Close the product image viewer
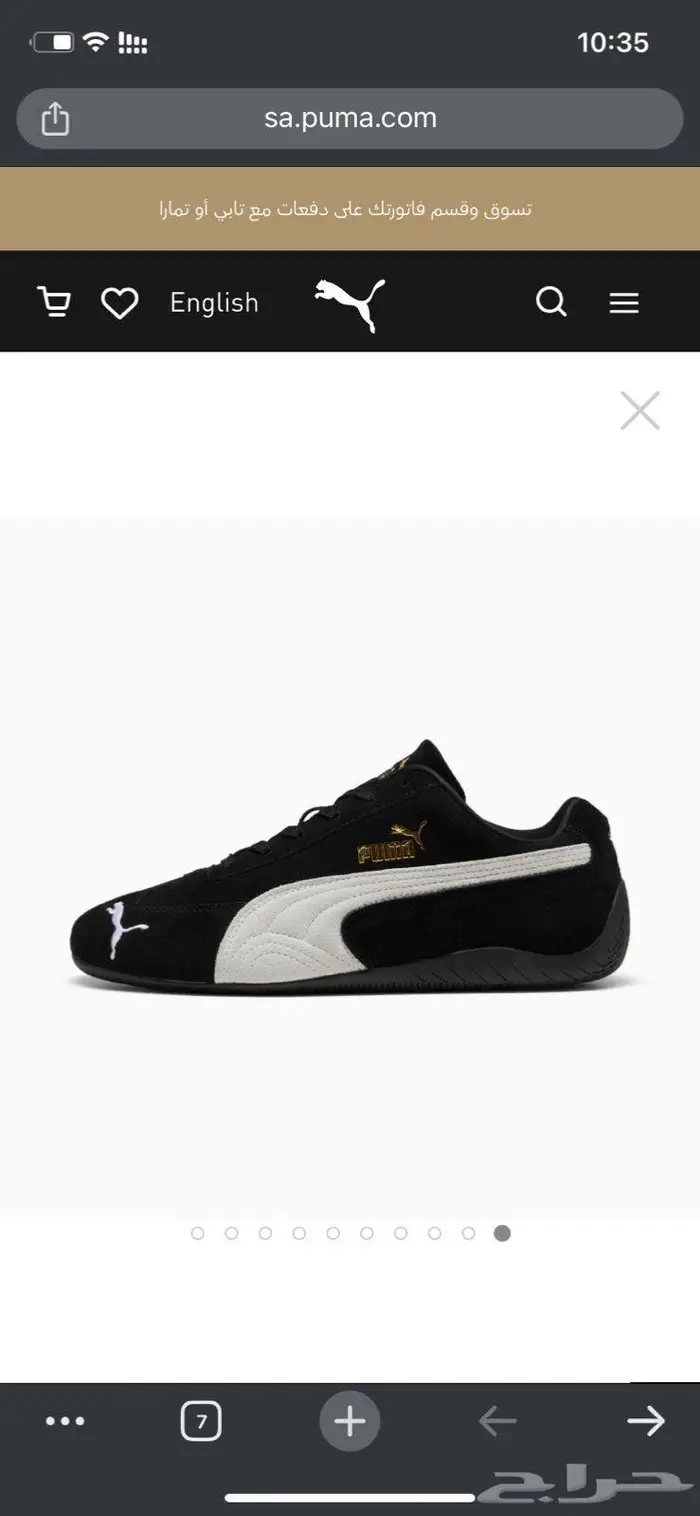 click(x=640, y=410)
